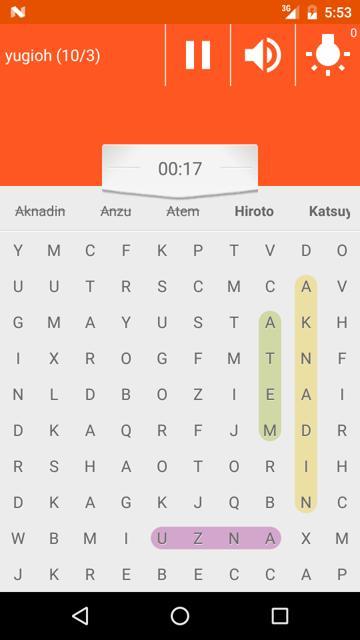Open recent apps from the navigation bar
This screenshot has width=360, height=640.
[x=280, y=616]
